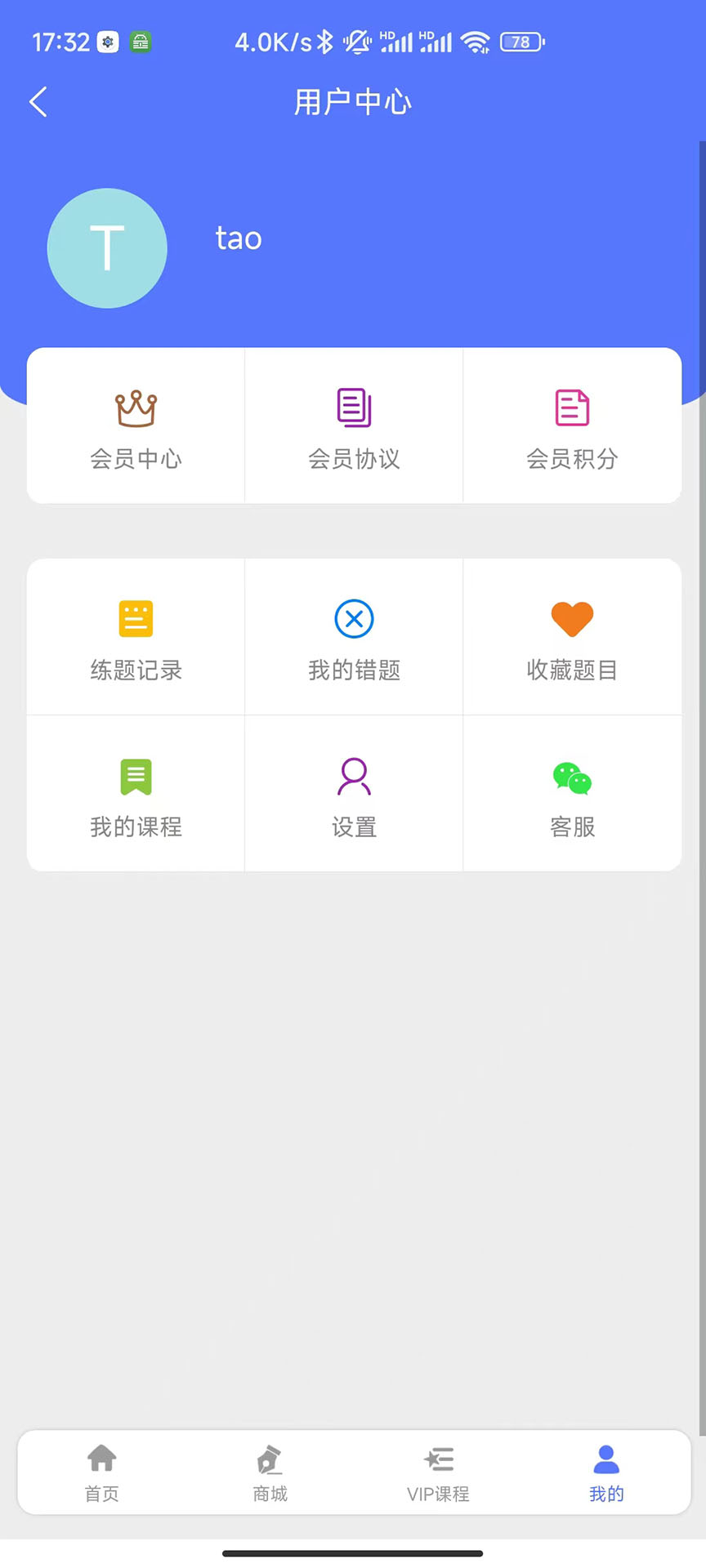Contact 客服 customer service
The height and width of the screenshot is (1568, 706).
click(x=572, y=795)
